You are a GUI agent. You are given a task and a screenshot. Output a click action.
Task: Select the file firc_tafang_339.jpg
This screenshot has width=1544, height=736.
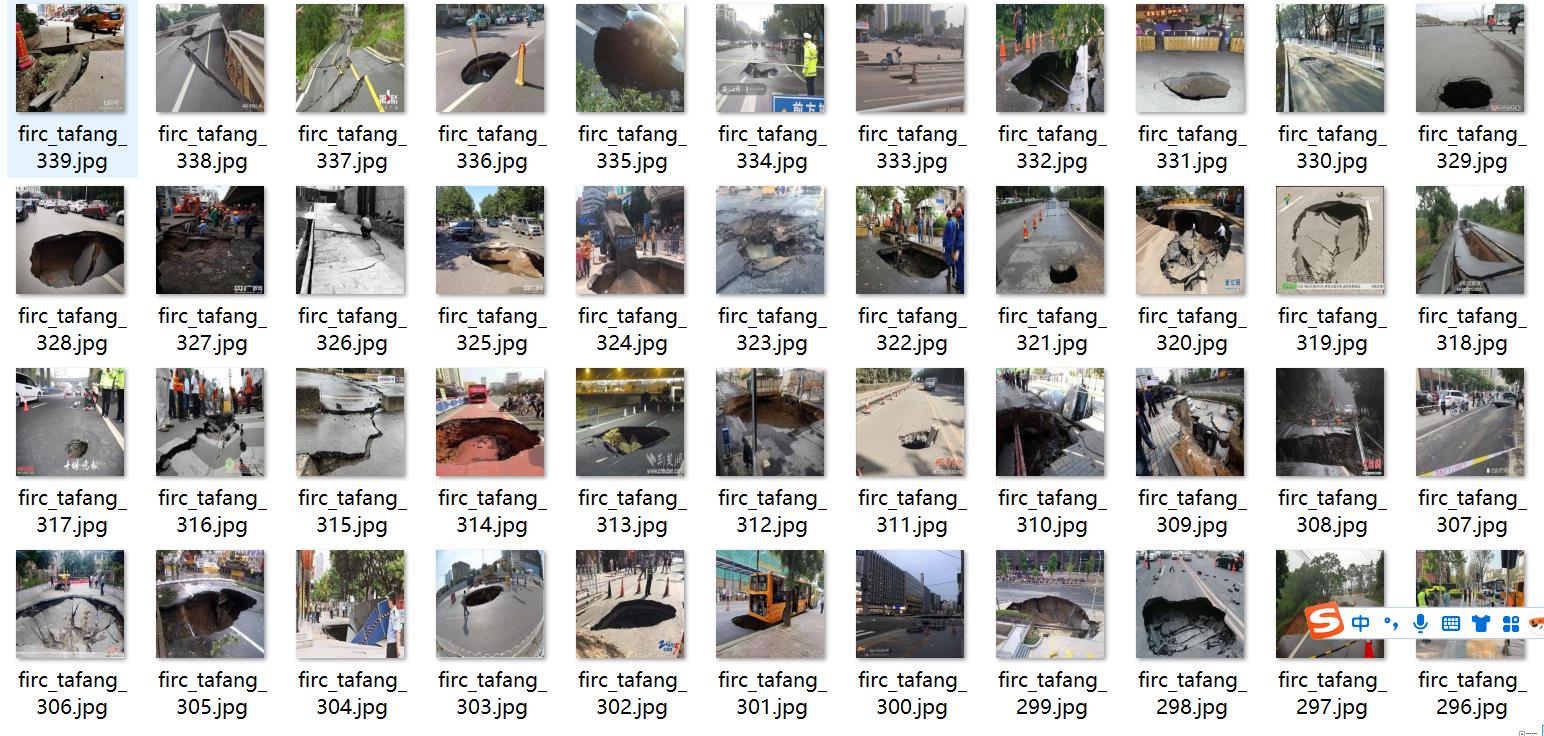[70, 58]
